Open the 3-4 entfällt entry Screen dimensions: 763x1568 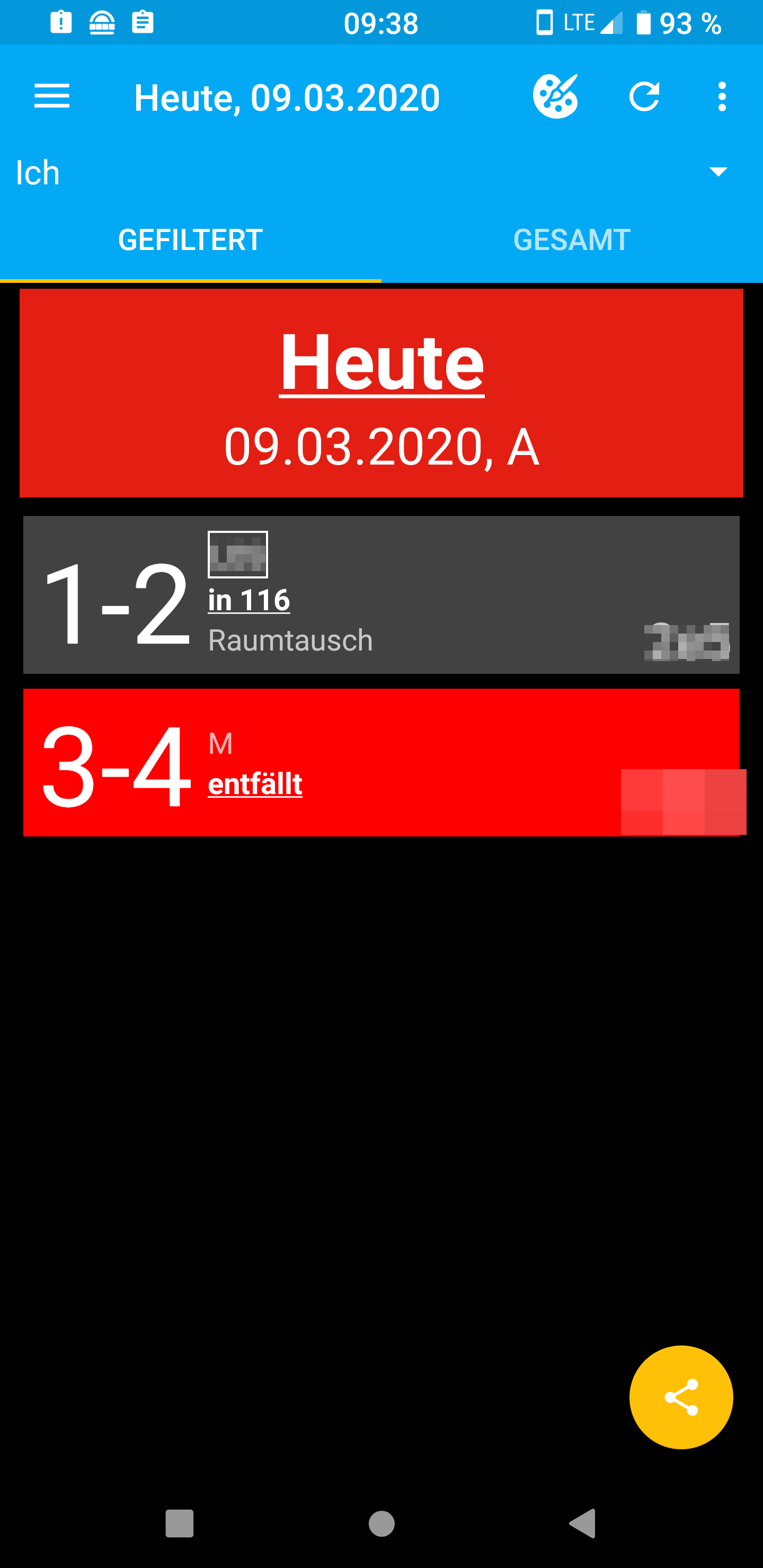coord(381,763)
